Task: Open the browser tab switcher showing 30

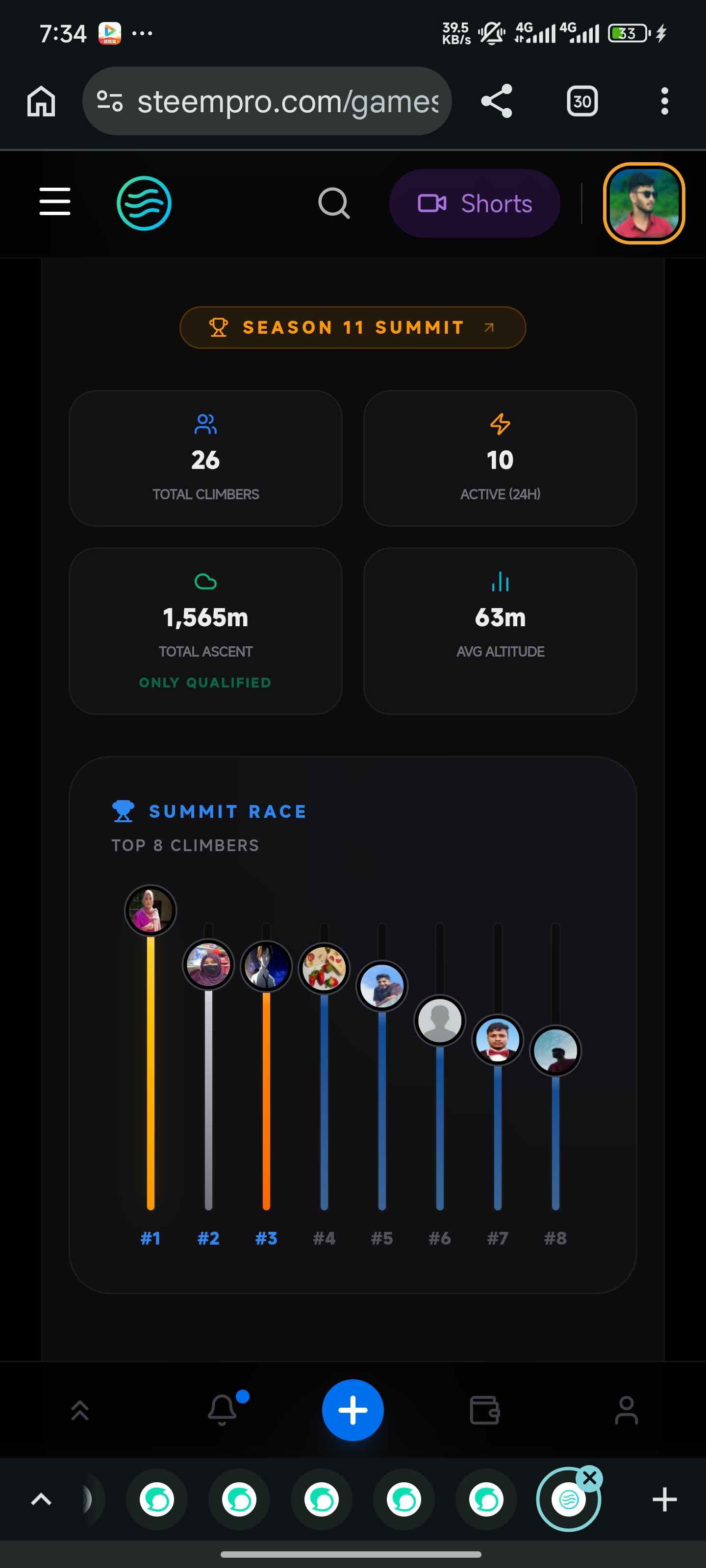Action: (x=582, y=101)
